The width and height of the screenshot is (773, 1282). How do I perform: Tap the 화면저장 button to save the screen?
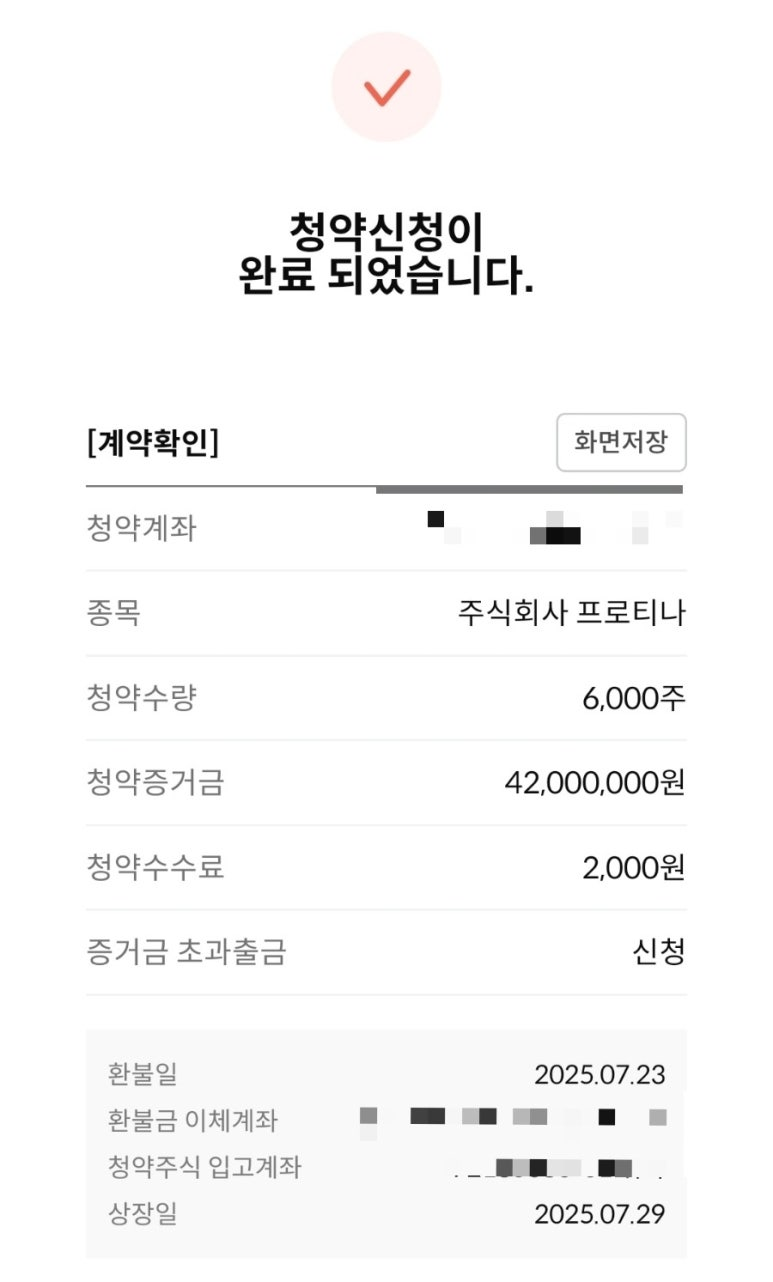click(621, 442)
